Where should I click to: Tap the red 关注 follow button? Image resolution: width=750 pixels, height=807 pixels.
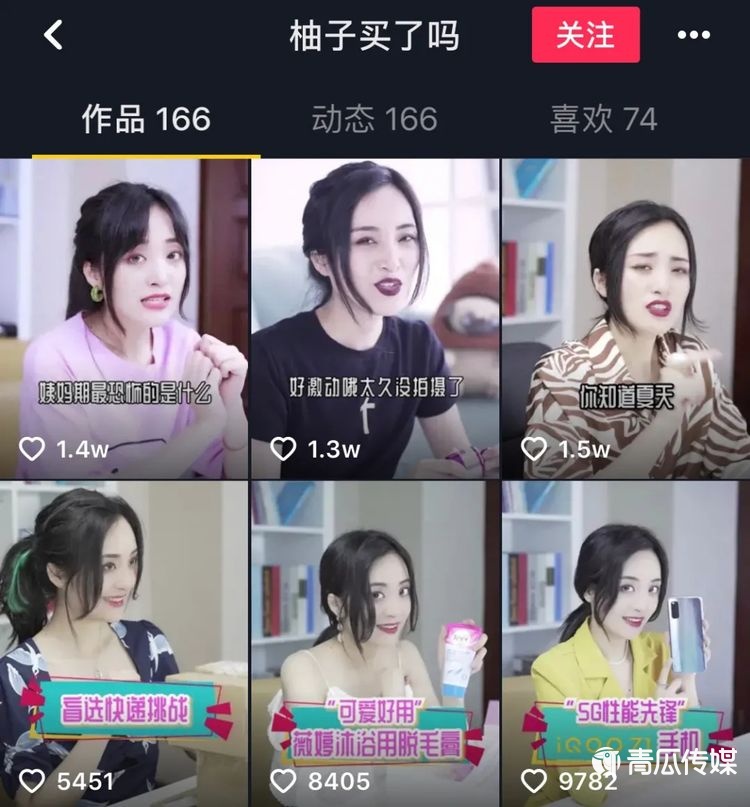pos(585,35)
